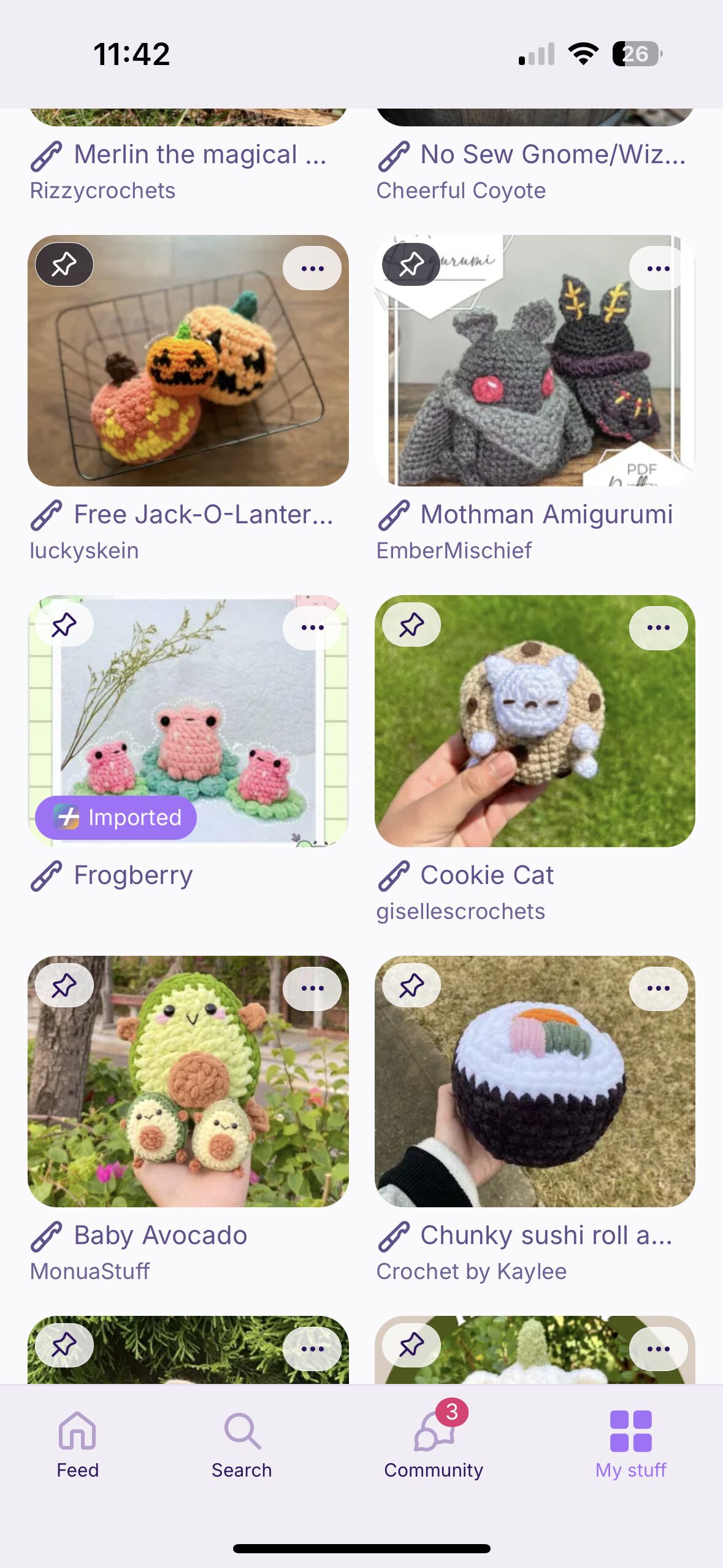723x1568 pixels.
Task: Open more options for Mothman Amigurumi
Action: 658,269
